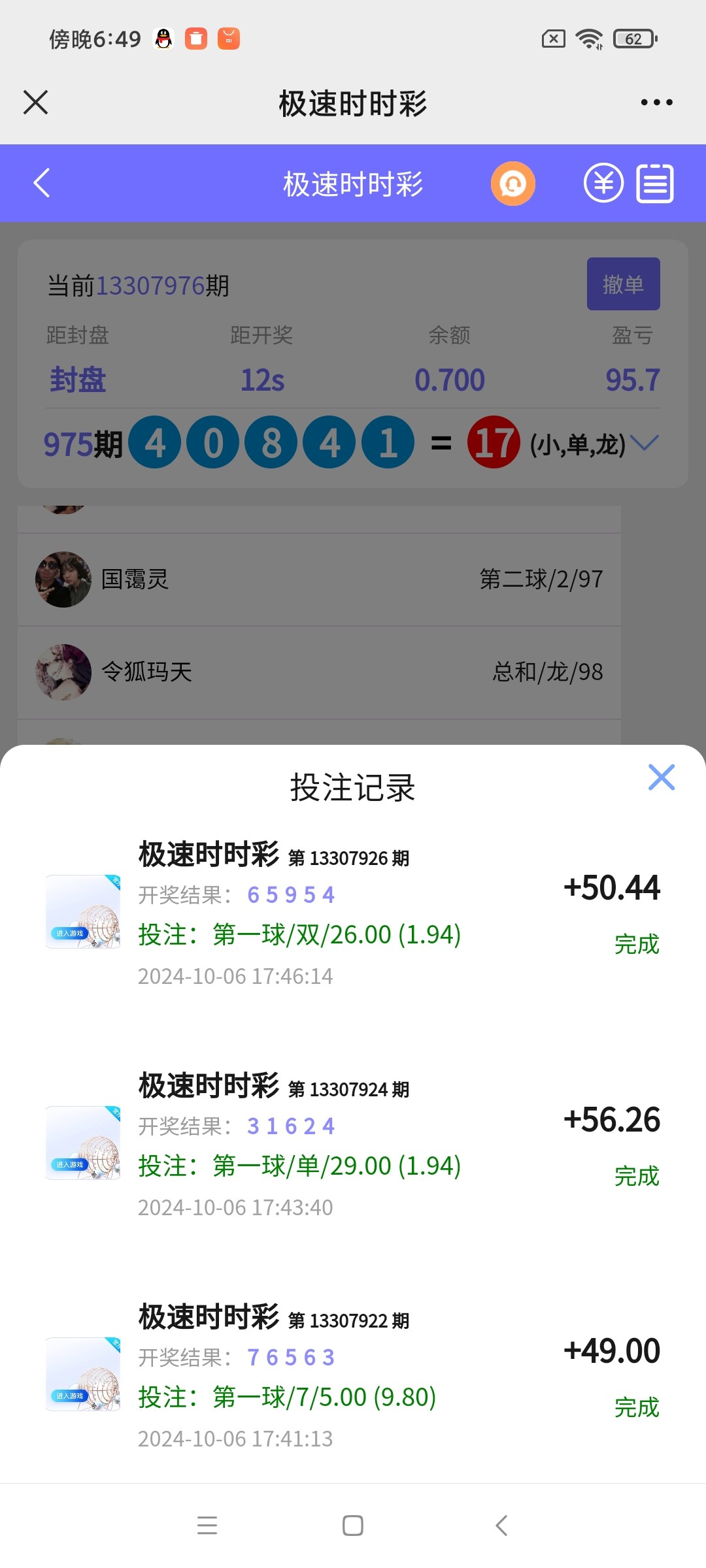Open the orange customer service icon

click(513, 184)
